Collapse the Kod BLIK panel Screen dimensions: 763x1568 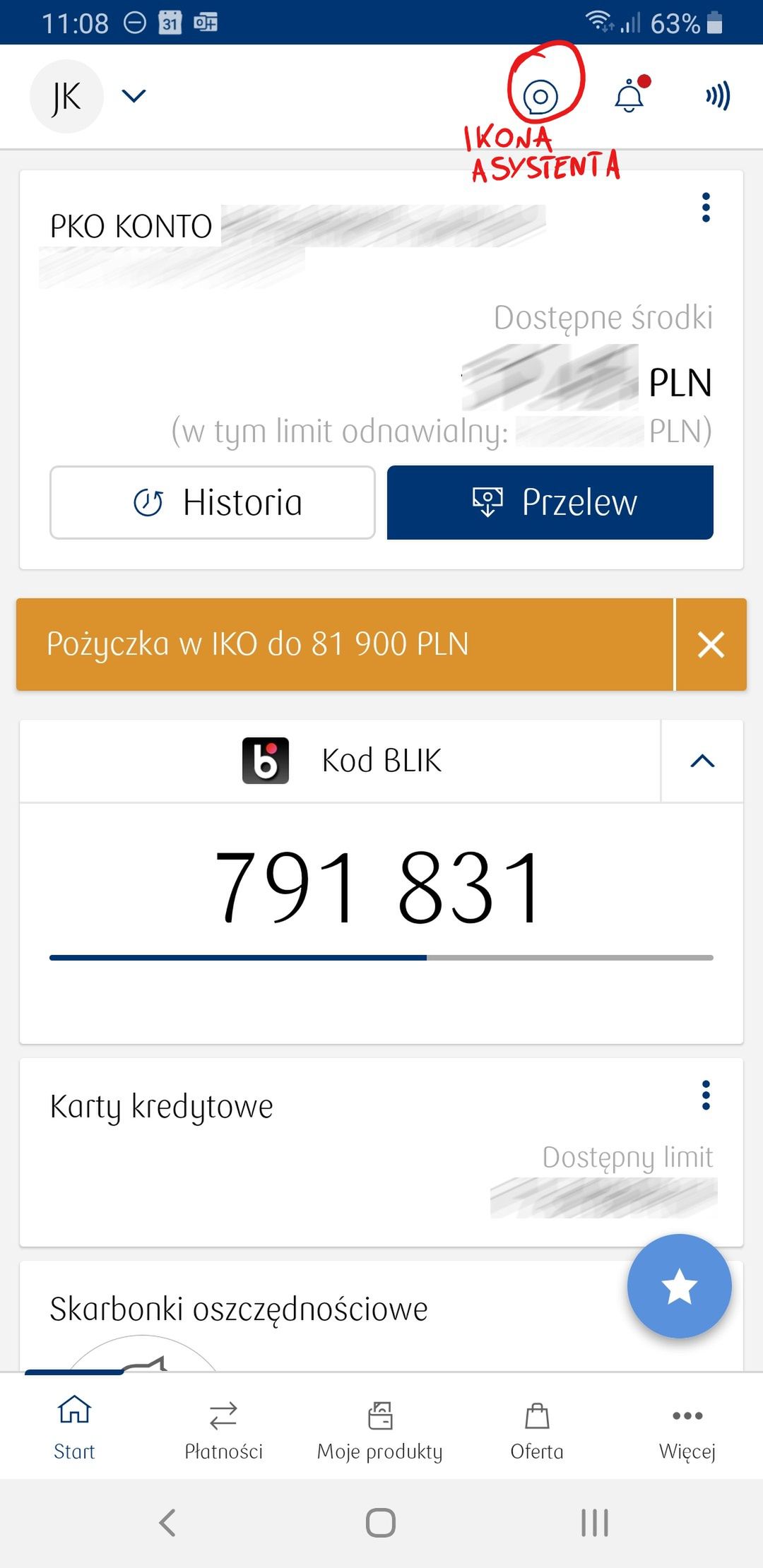(702, 761)
